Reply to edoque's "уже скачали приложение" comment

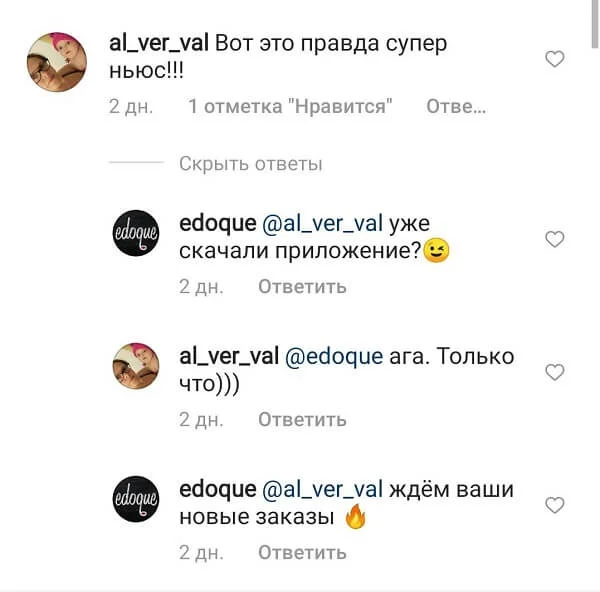tap(302, 286)
